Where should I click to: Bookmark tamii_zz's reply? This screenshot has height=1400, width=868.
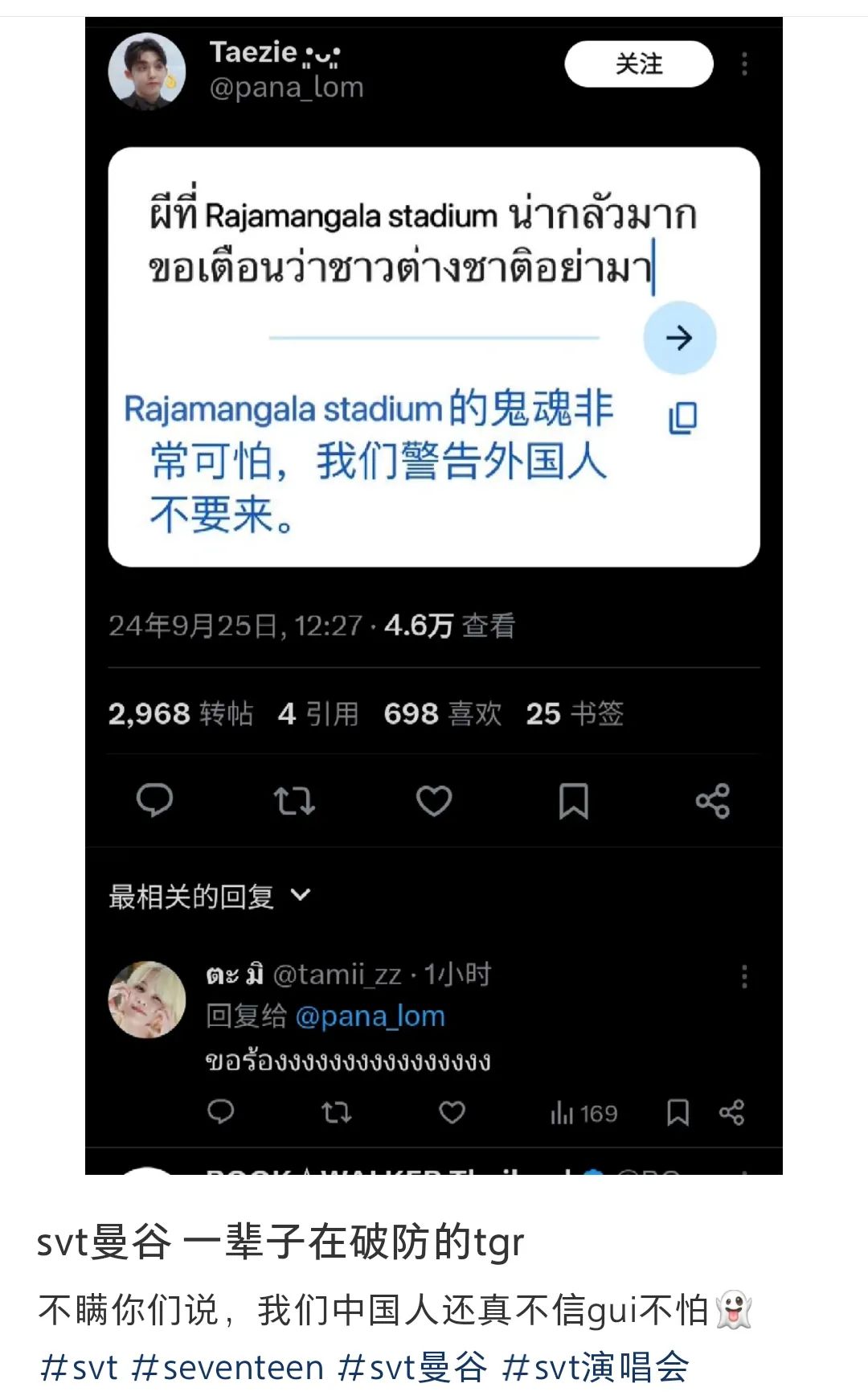pos(678,1114)
